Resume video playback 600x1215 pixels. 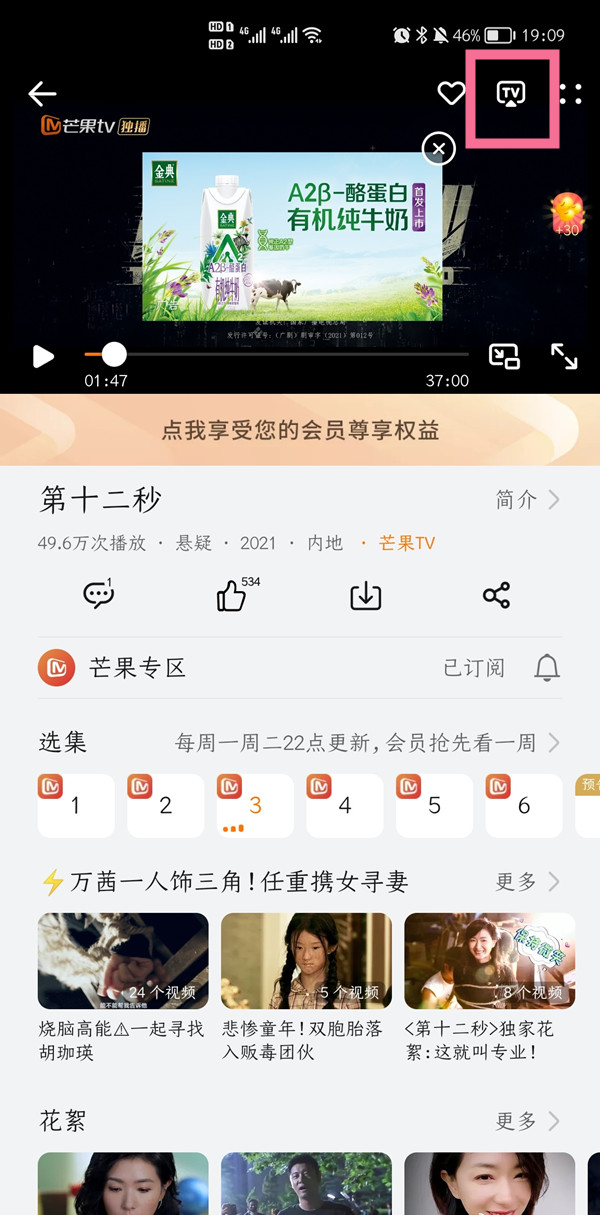(x=43, y=356)
